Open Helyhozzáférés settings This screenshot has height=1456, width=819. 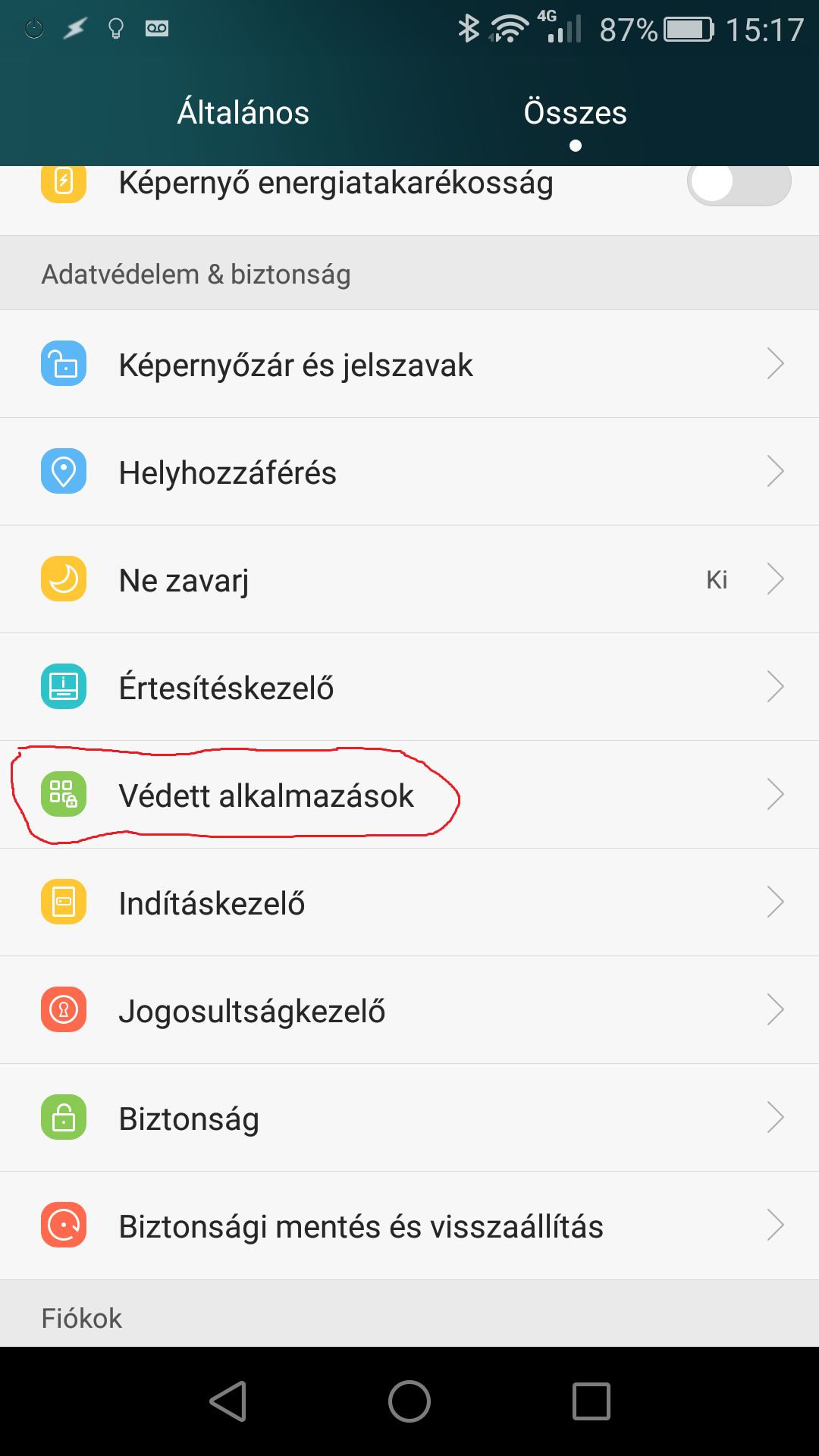coord(409,472)
